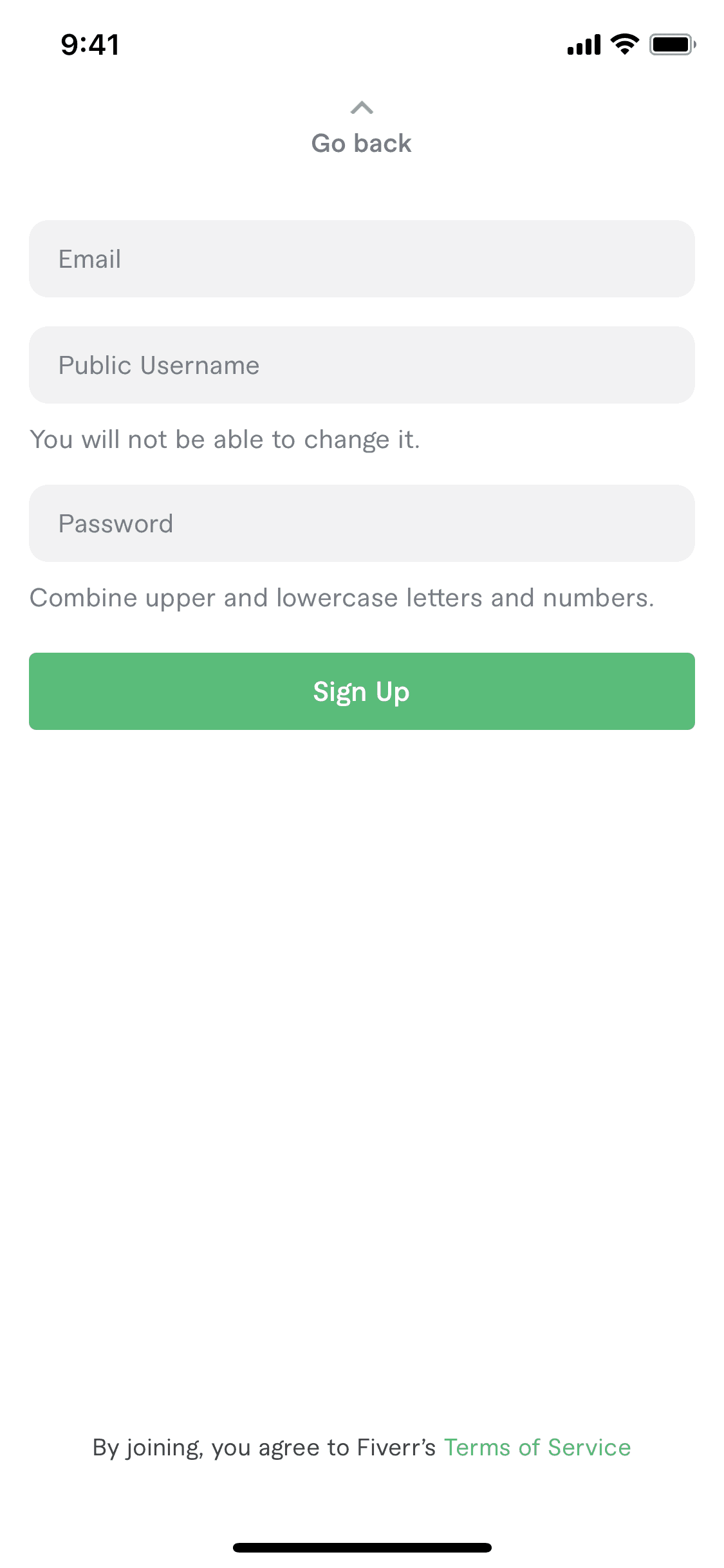
Task: Select the Public Username field
Action: pos(361,365)
